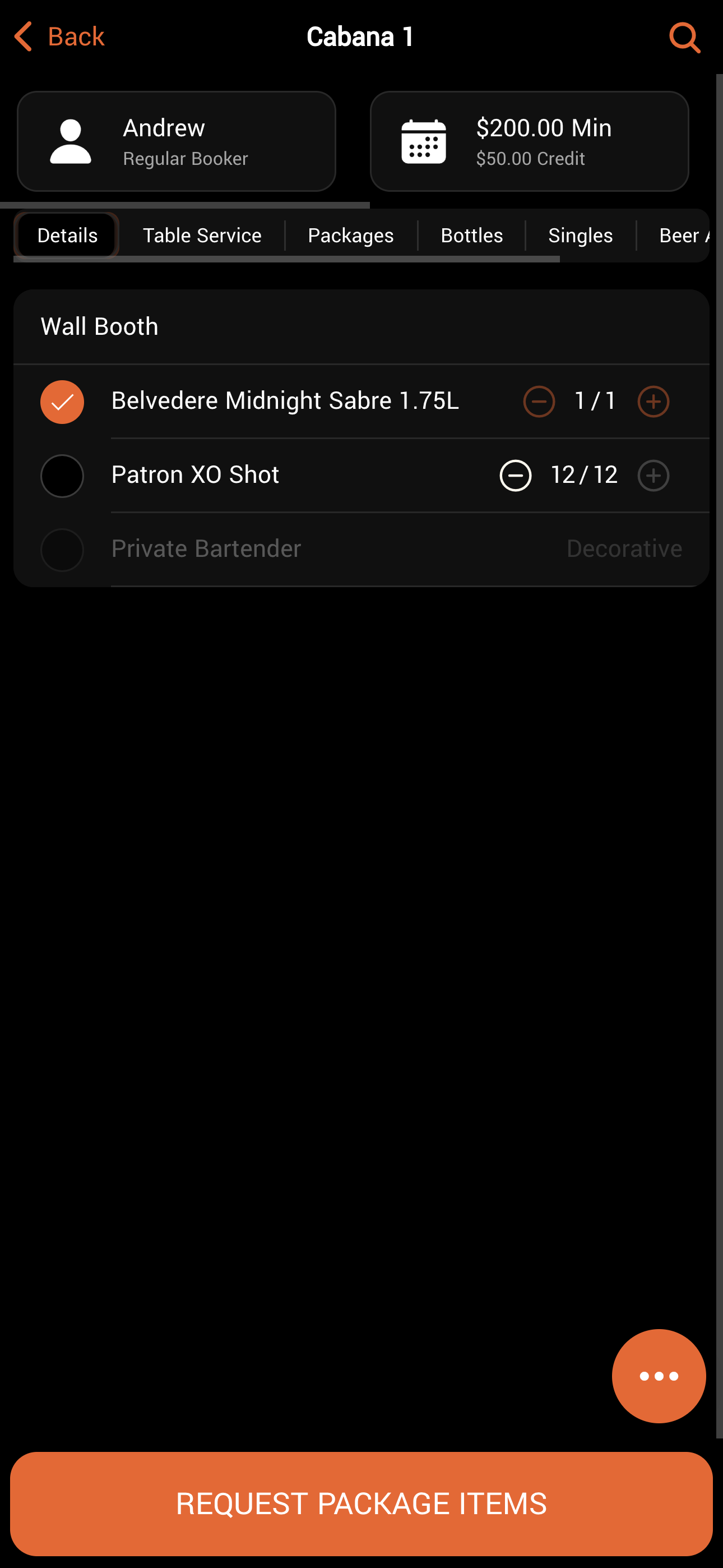Decrease Belvedere Midnight Sabre quantity
This screenshot has height=1568, width=723.
click(539, 402)
